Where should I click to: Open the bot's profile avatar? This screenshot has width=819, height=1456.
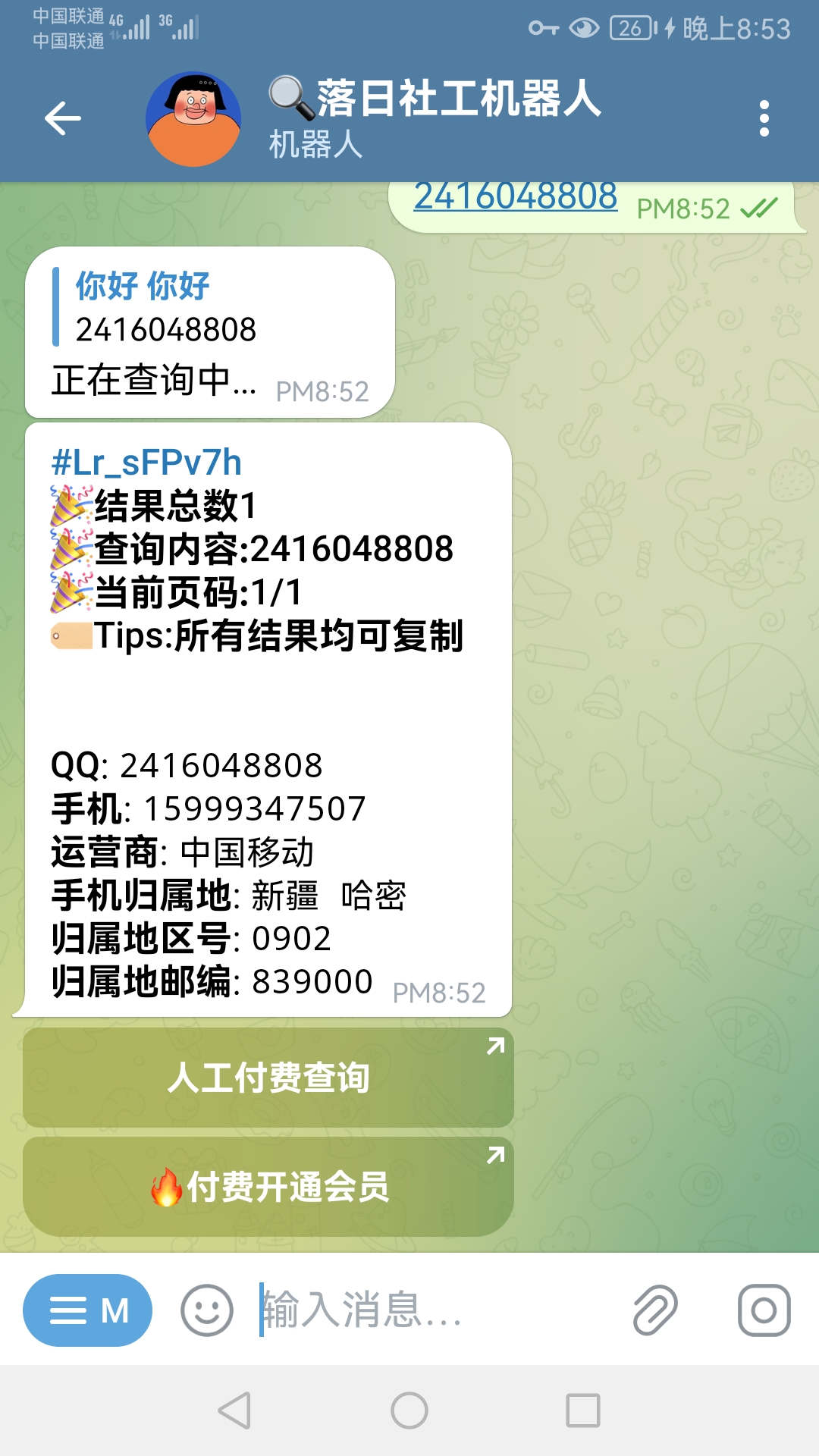click(x=193, y=119)
